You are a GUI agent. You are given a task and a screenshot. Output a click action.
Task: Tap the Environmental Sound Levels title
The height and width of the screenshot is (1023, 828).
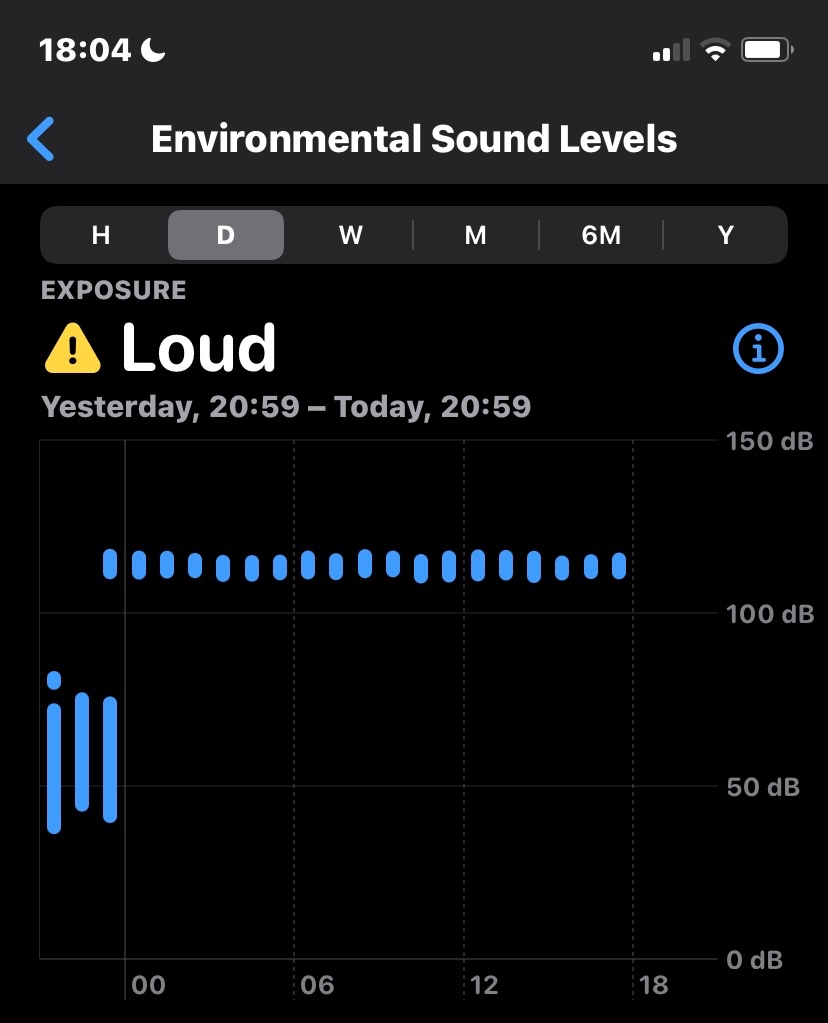tap(413, 138)
